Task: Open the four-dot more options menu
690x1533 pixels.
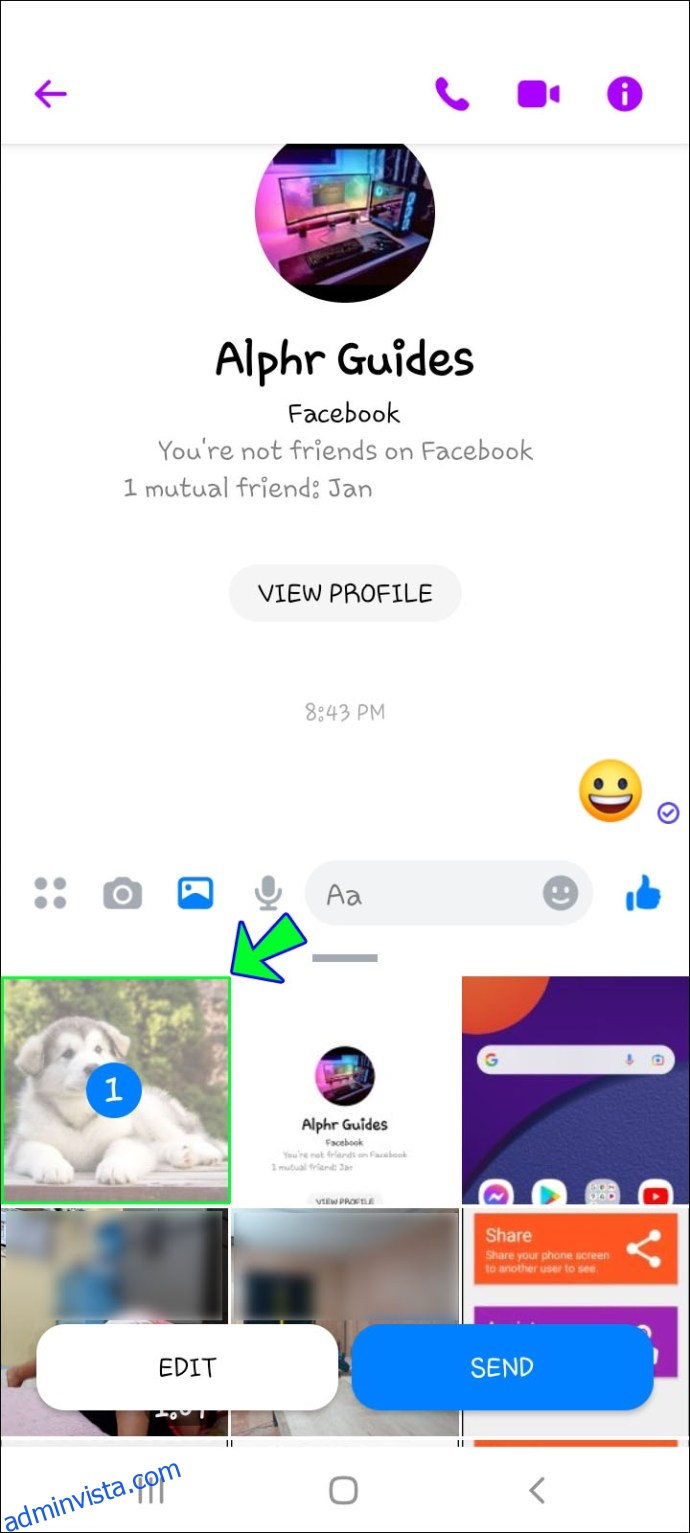Action: pyautogui.click(x=50, y=892)
